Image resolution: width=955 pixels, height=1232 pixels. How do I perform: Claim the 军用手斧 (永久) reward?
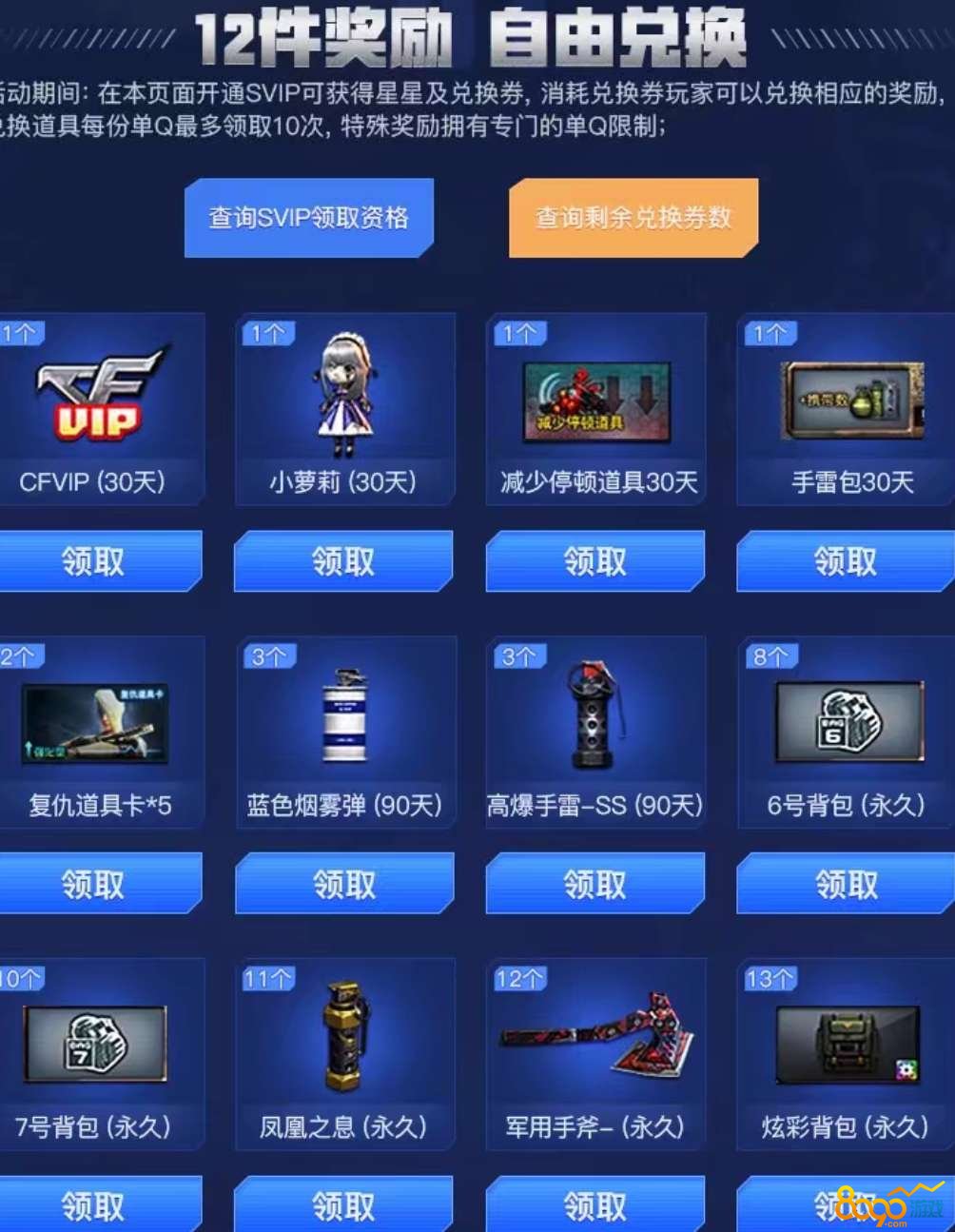[x=595, y=1205]
